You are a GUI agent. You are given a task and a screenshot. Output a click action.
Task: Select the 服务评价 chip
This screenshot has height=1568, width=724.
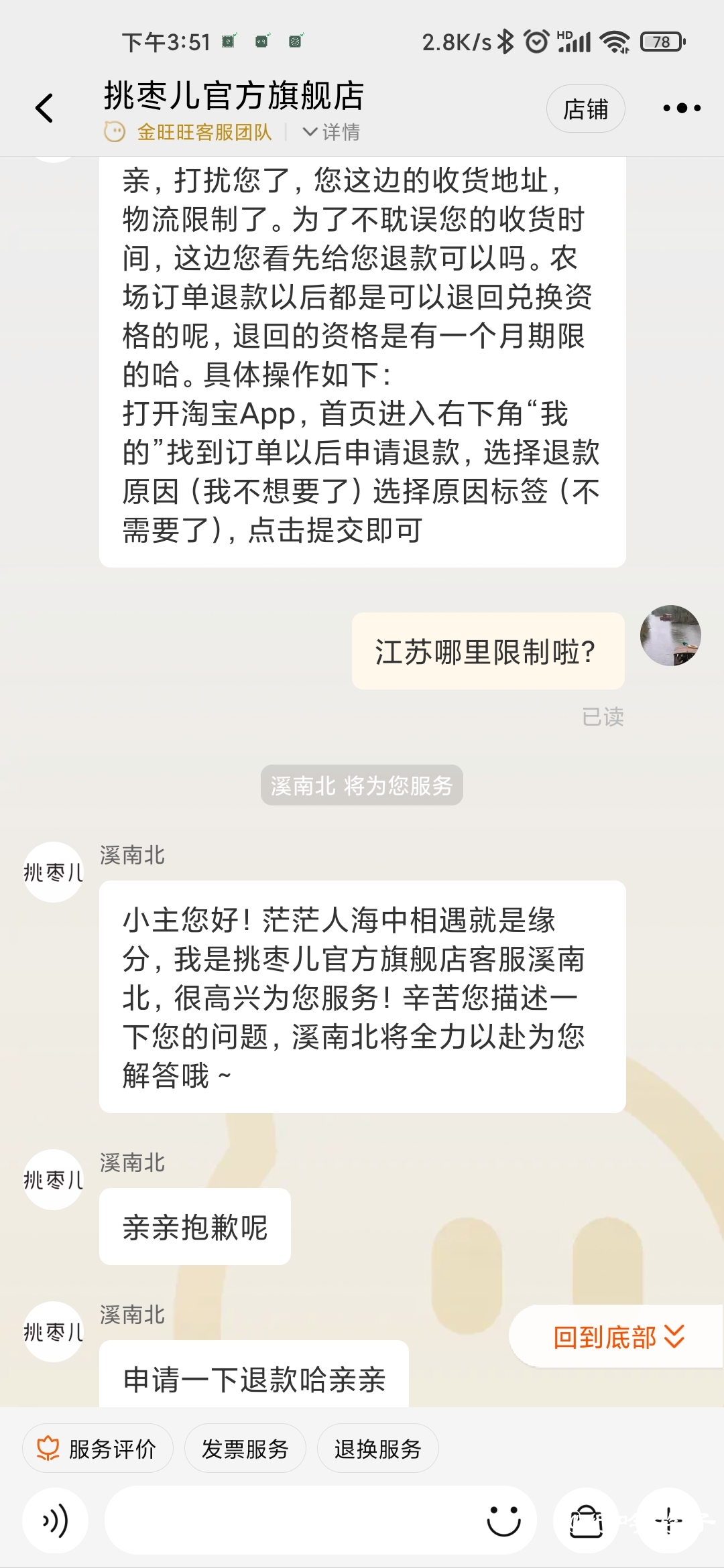[98, 1449]
